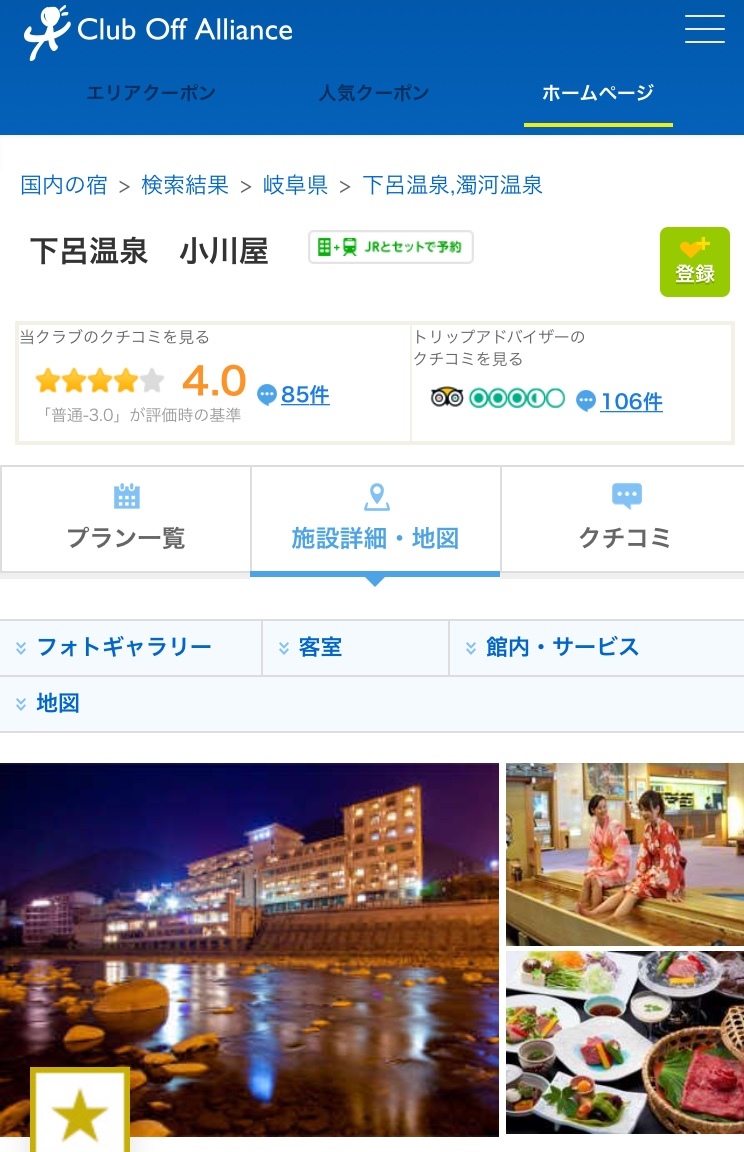
Task: View 106件 TripAdvisor reviews
Action: [x=630, y=402]
